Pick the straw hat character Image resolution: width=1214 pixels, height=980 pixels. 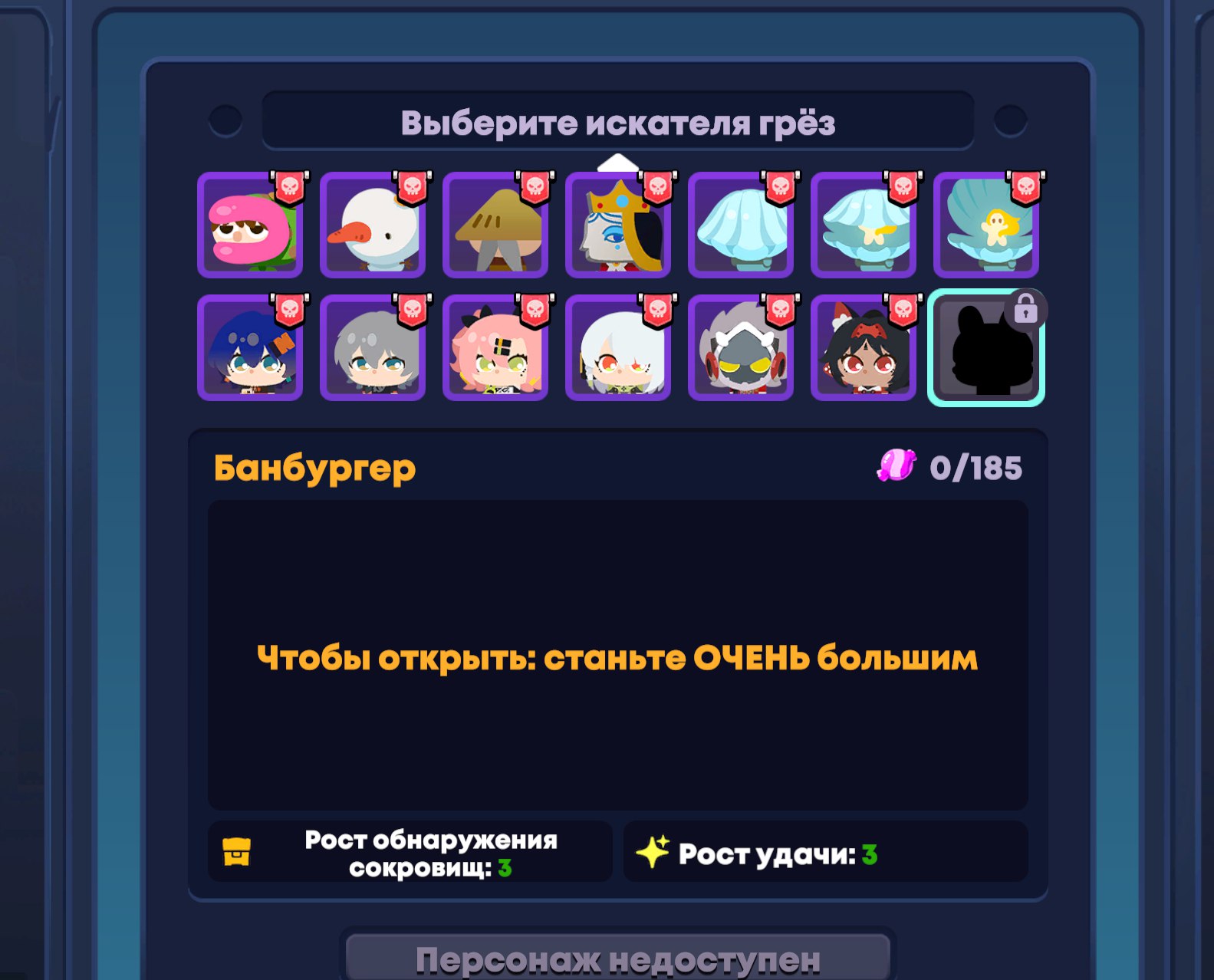pyautogui.click(x=495, y=225)
